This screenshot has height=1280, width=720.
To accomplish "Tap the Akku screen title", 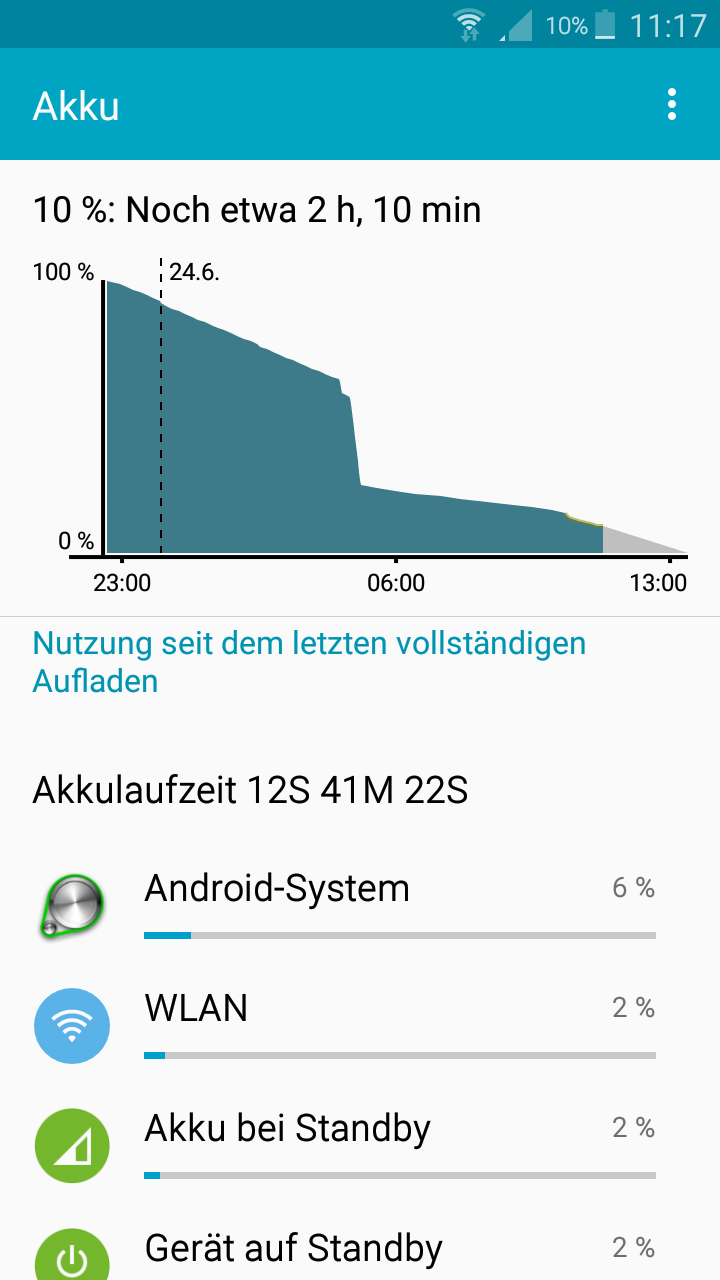I will point(76,104).
